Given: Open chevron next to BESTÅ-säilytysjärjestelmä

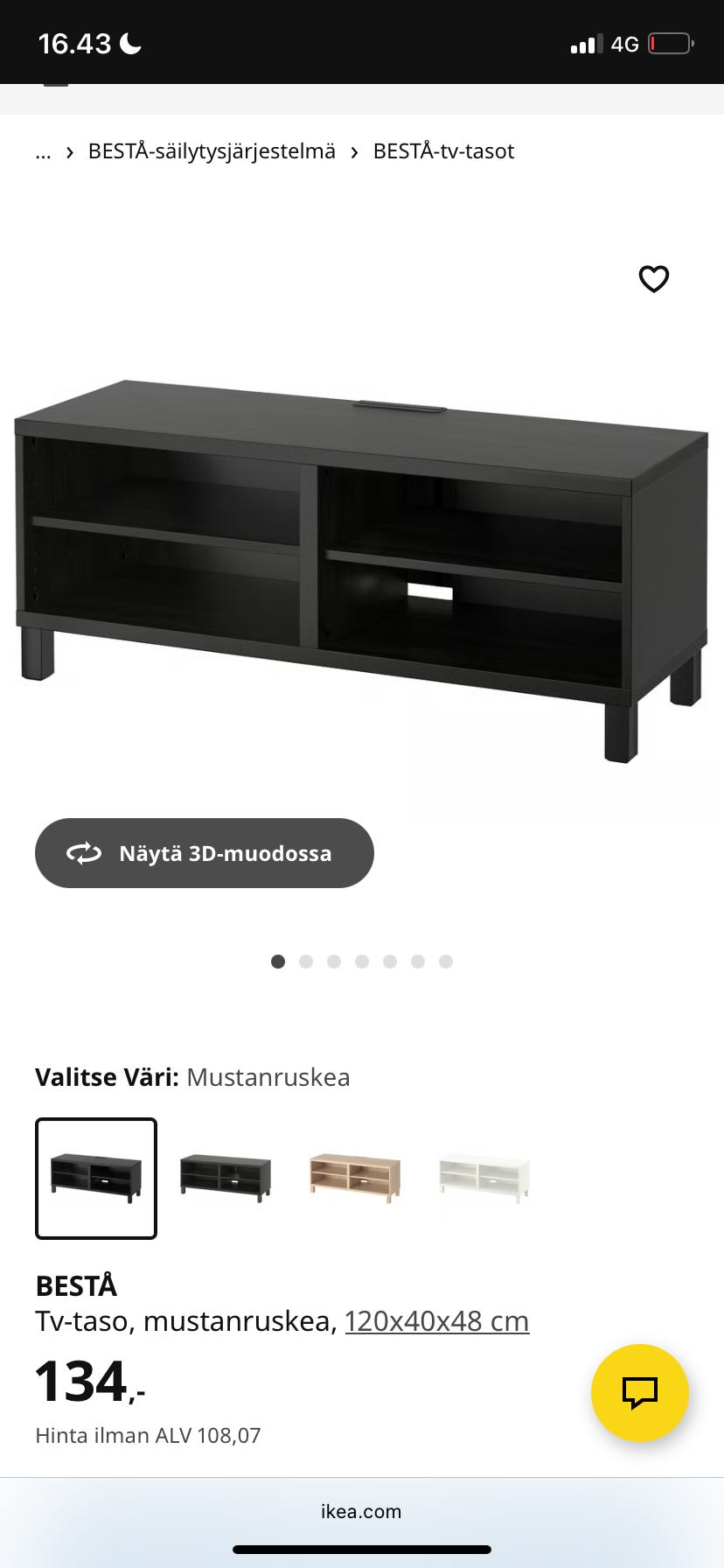Looking at the screenshot, I should pyautogui.click(x=353, y=151).
